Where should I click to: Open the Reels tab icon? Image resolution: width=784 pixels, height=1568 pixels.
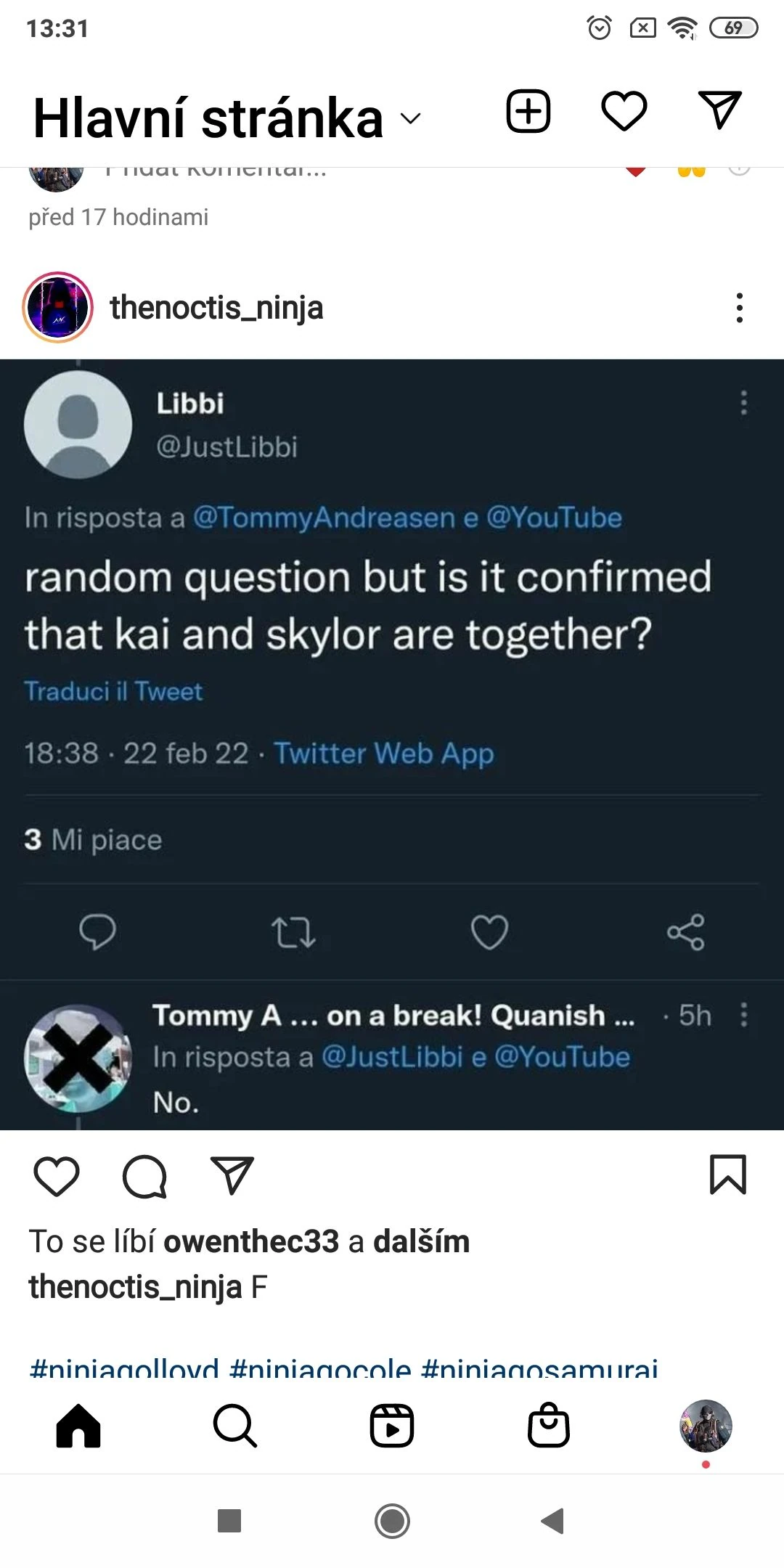click(391, 1425)
